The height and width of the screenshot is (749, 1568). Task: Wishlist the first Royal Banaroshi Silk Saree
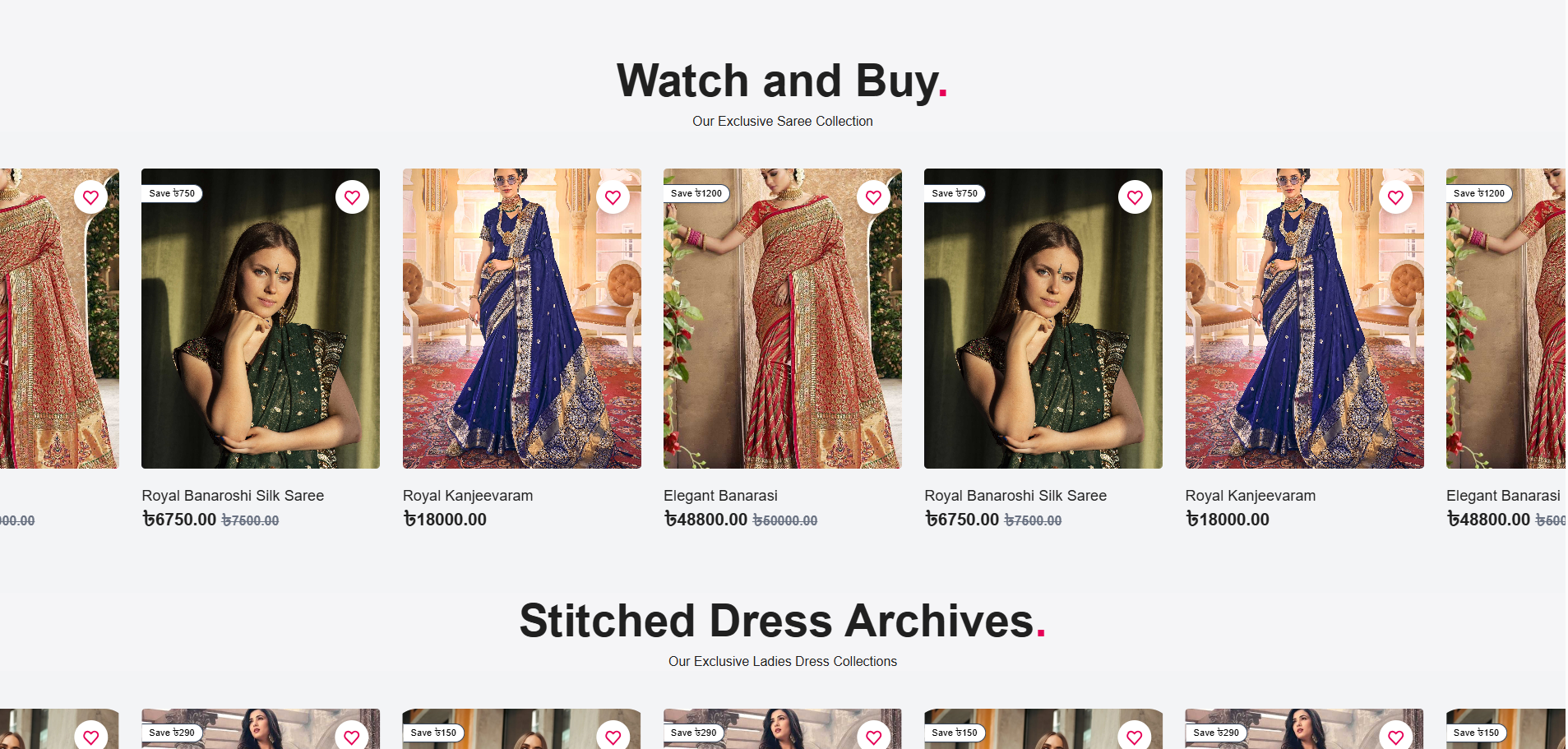[352, 197]
